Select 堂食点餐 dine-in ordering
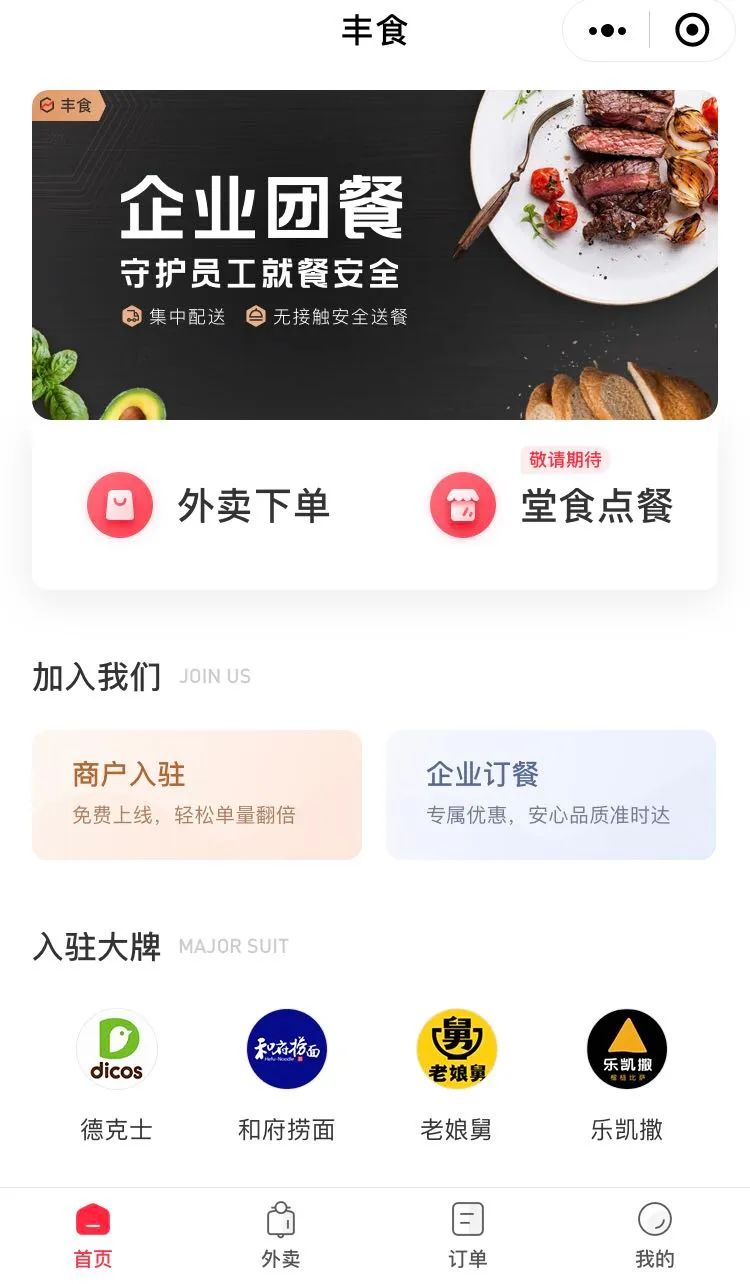This screenshot has width=750, height=1284. [x=552, y=506]
